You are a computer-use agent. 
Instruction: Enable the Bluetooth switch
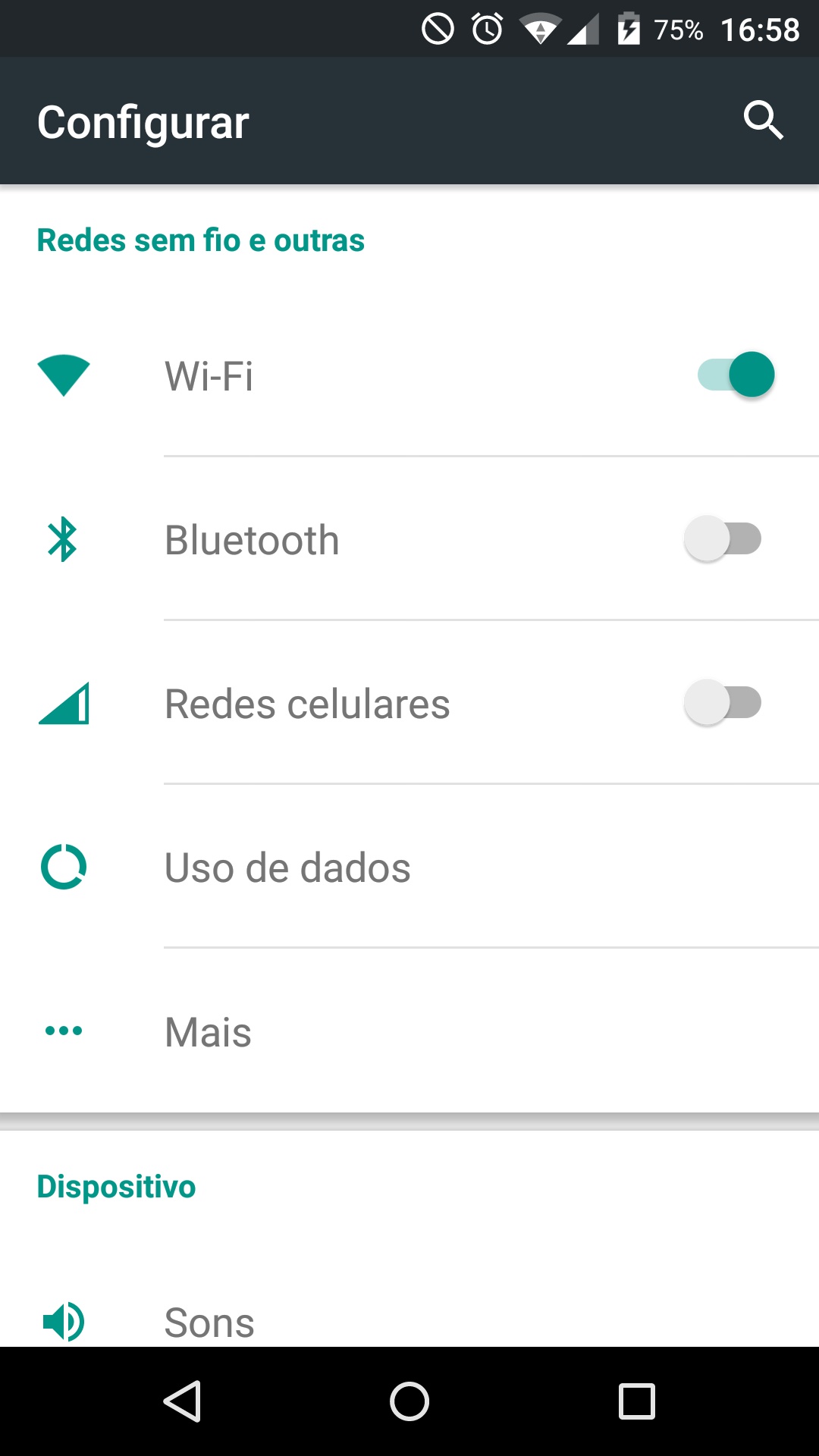[x=723, y=539]
